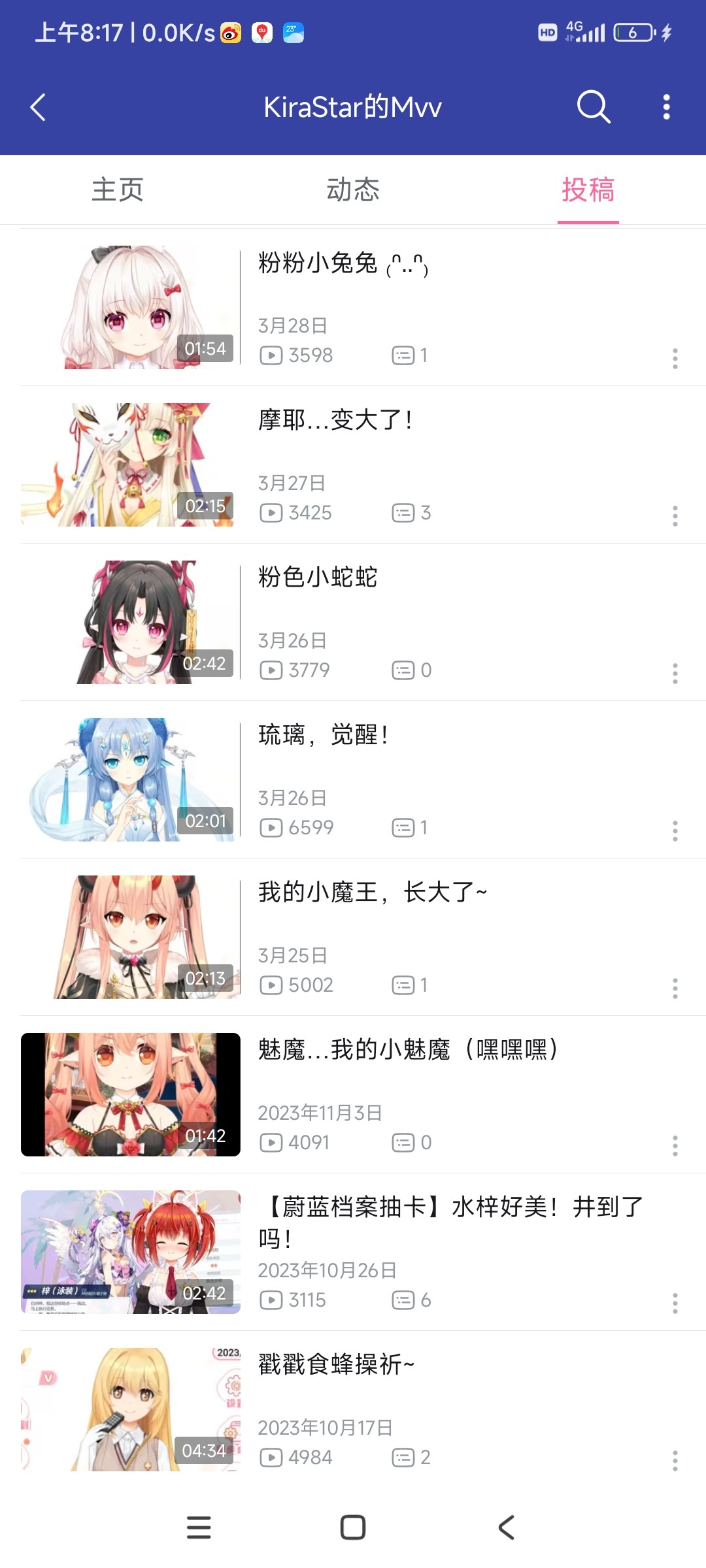This screenshot has height=1568, width=706.
Task: Open the top bar overflow menu
Action: [x=666, y=107]
